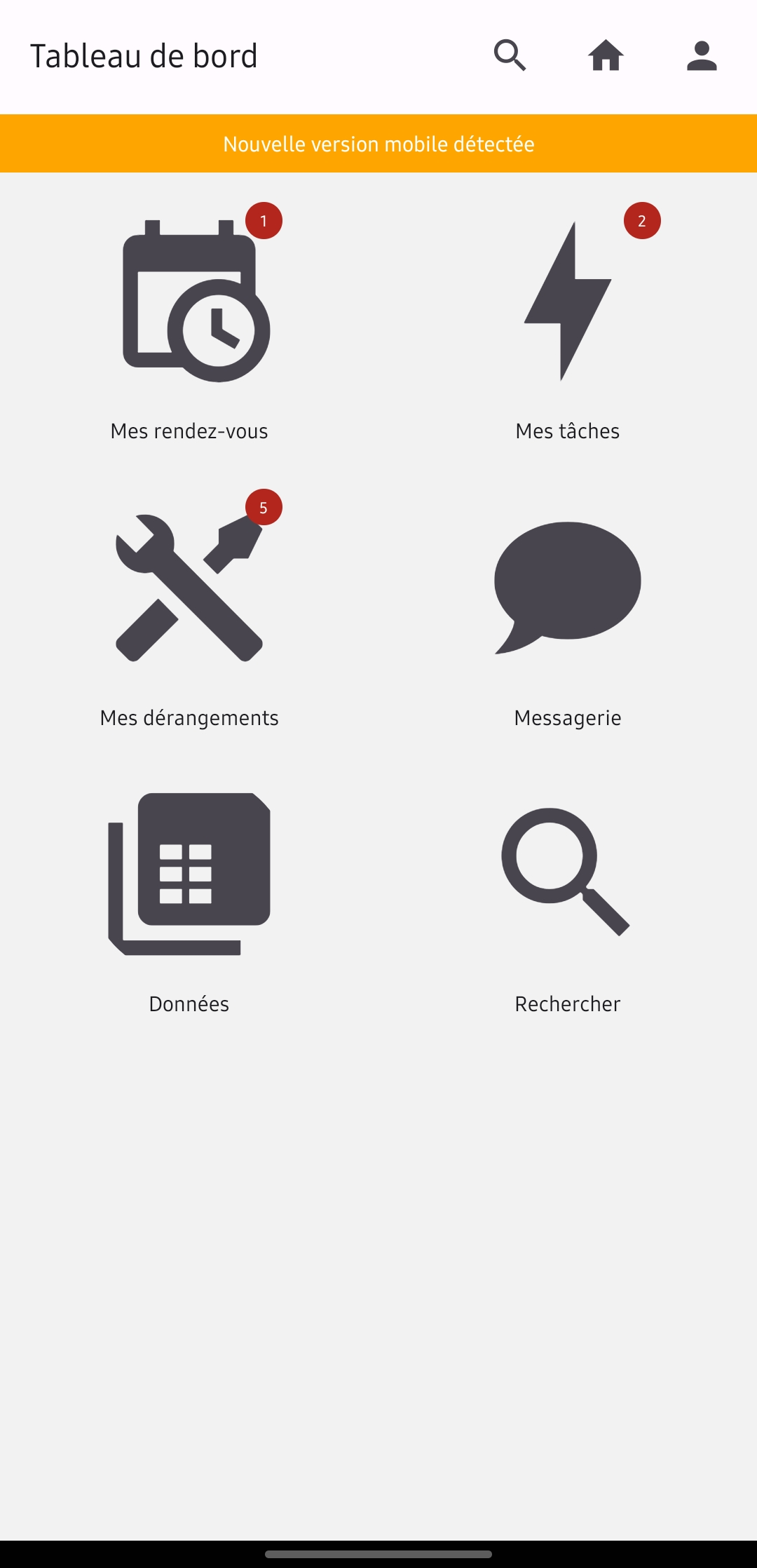757x1568 pixels.
Task: Open the user profile icon
Action: click(x=701, y=55)
